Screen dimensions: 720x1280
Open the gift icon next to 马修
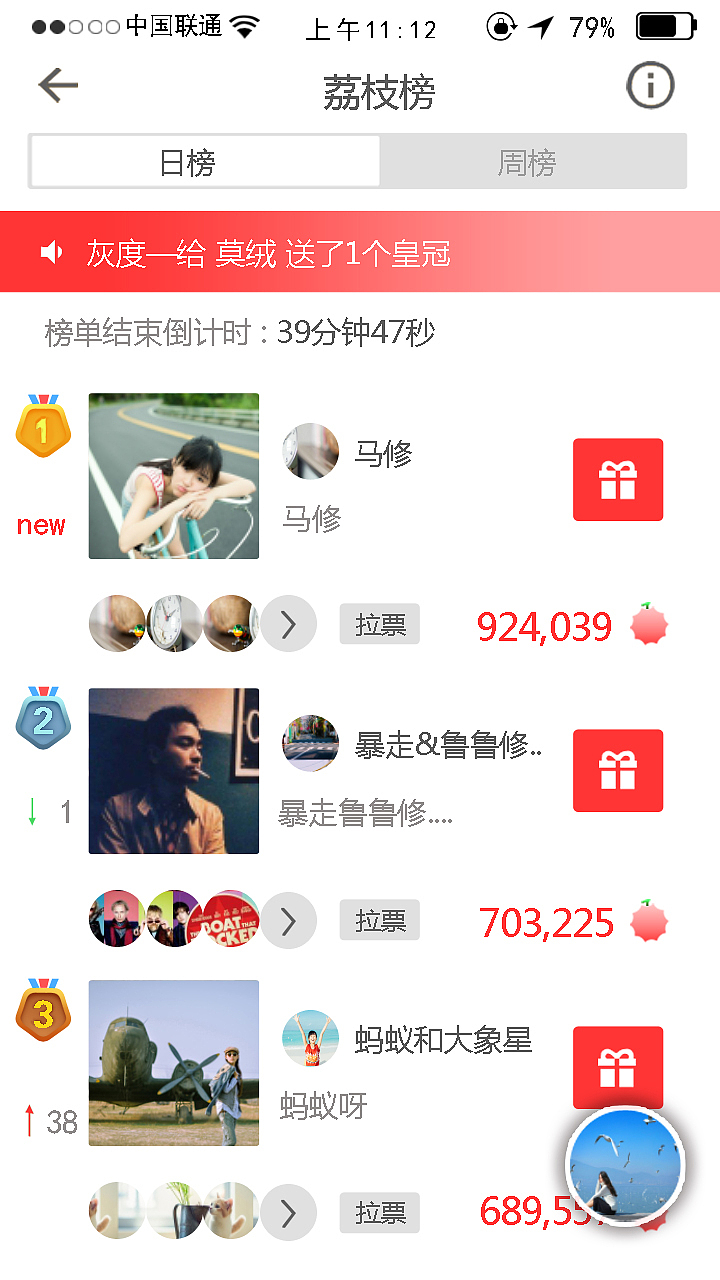coord(617,479)
